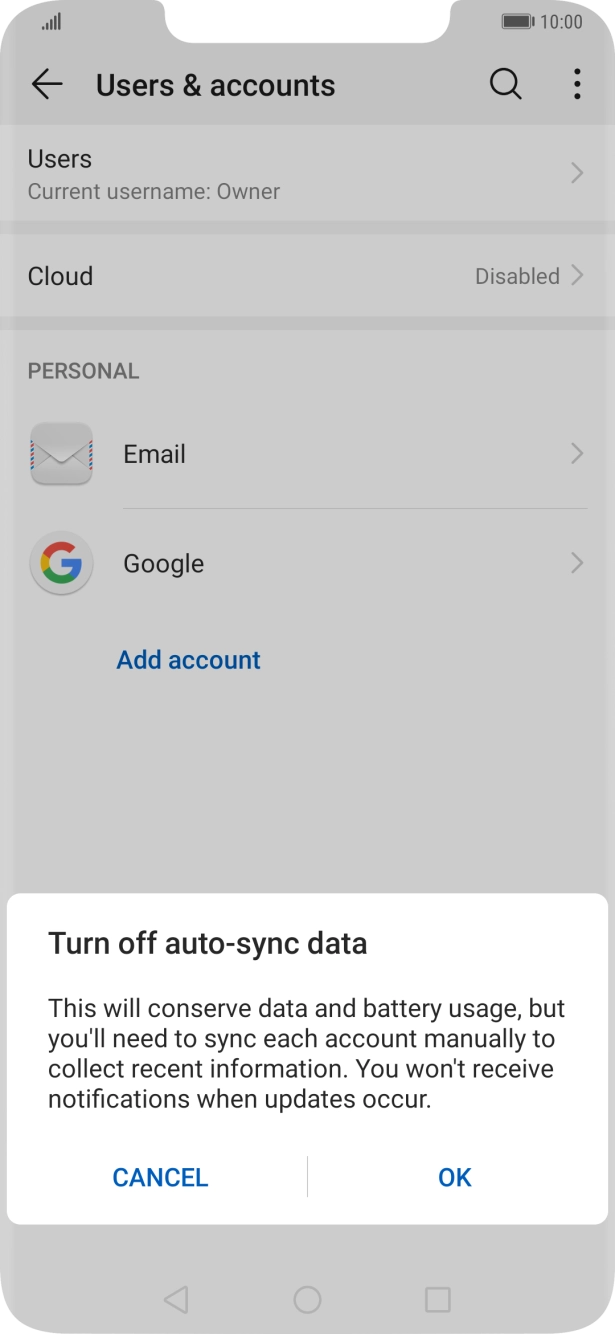Viewport: 615px width, 1334px height.
Task: Open the search icon in Users & accounts
Action: click(x=506, y=85)
